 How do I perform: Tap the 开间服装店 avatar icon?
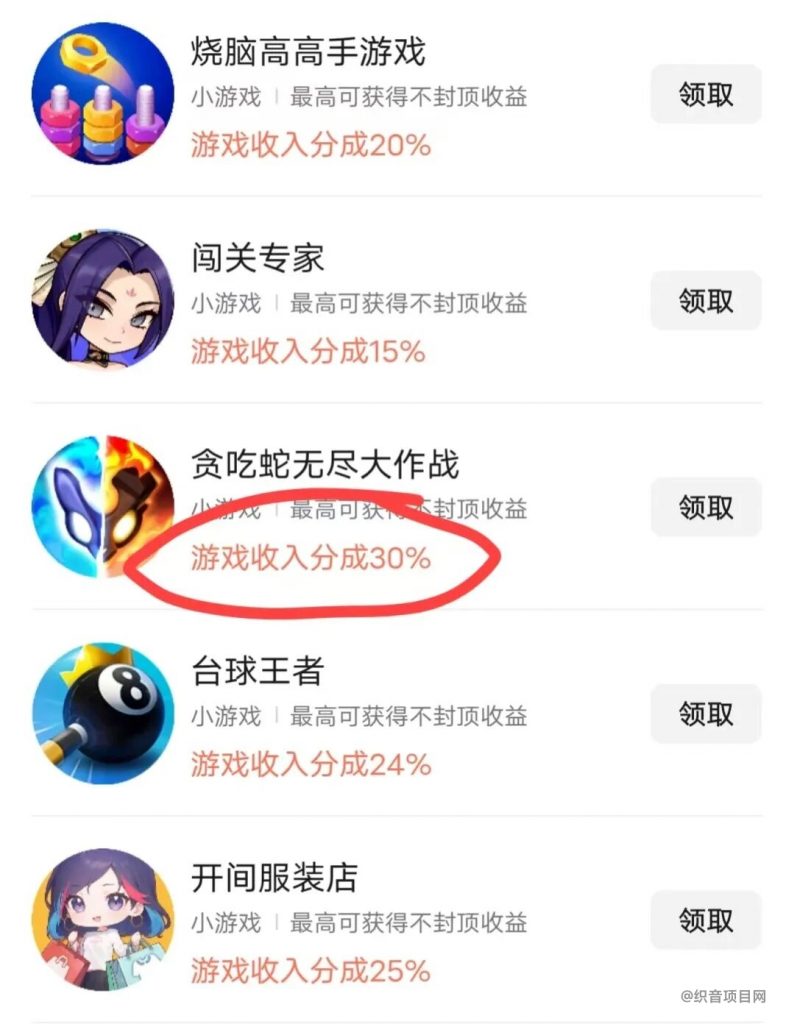pos(100,921)
